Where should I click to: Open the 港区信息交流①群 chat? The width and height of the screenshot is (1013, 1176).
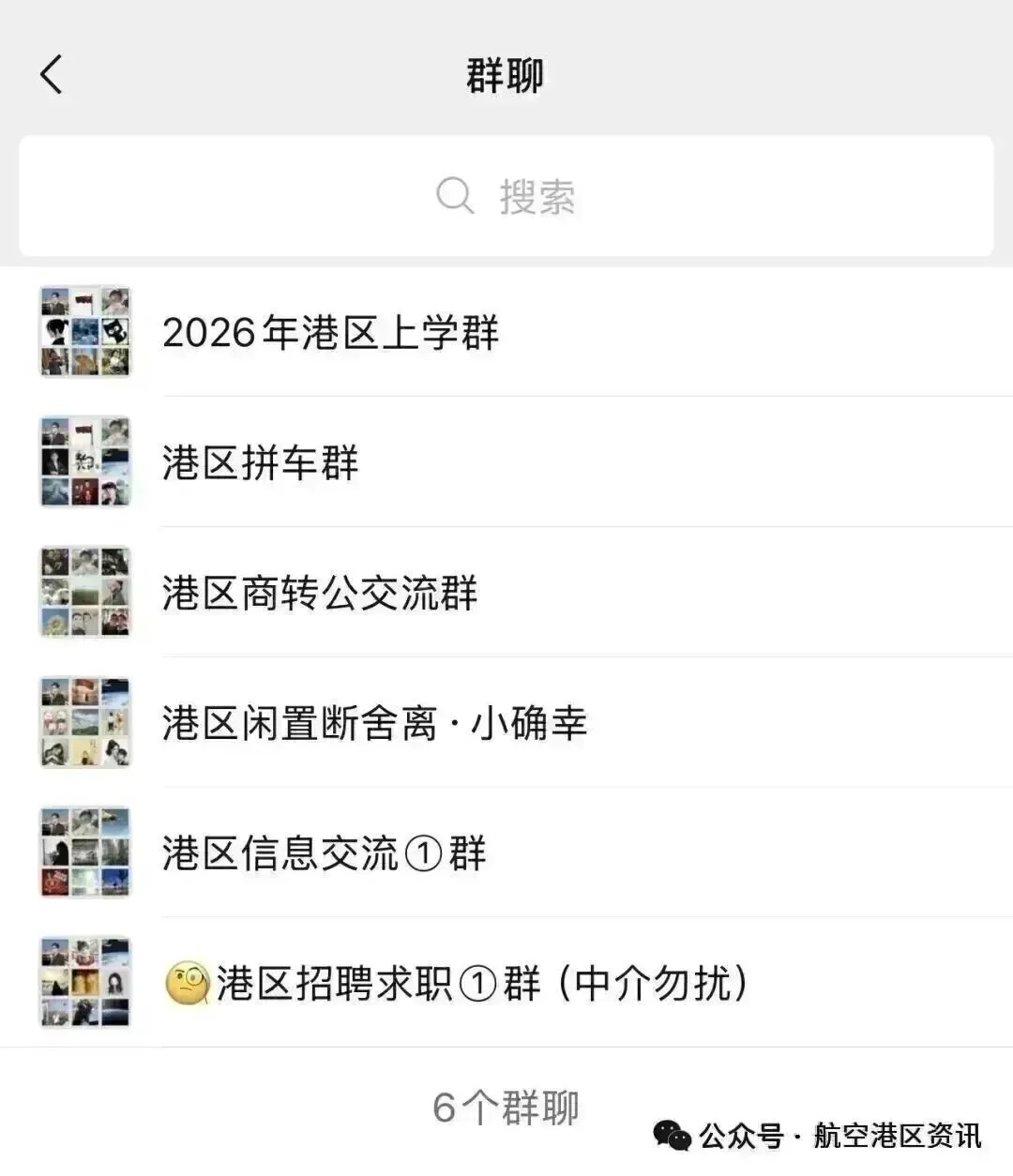coord(324,854)
